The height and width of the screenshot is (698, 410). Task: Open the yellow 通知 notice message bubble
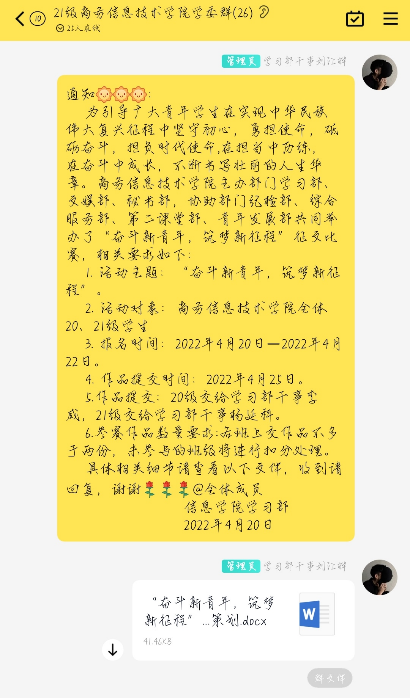(x=206, y=308)
